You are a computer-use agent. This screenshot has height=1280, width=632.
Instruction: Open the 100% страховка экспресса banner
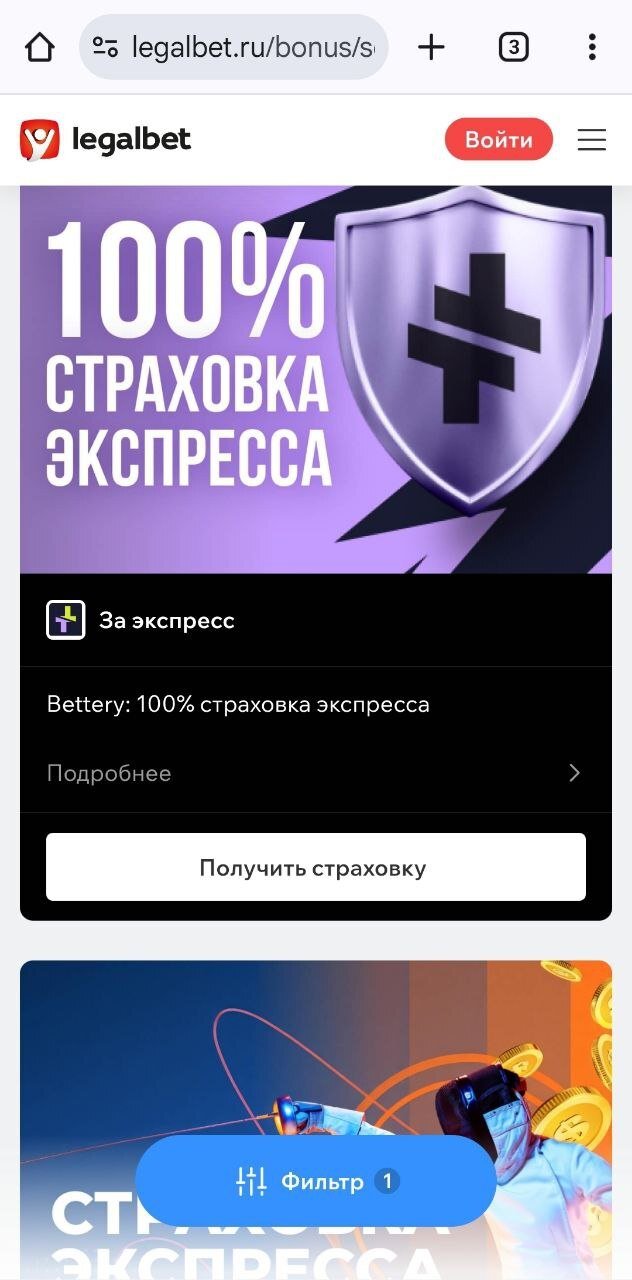pyautogui.click(x=316, y=380)
